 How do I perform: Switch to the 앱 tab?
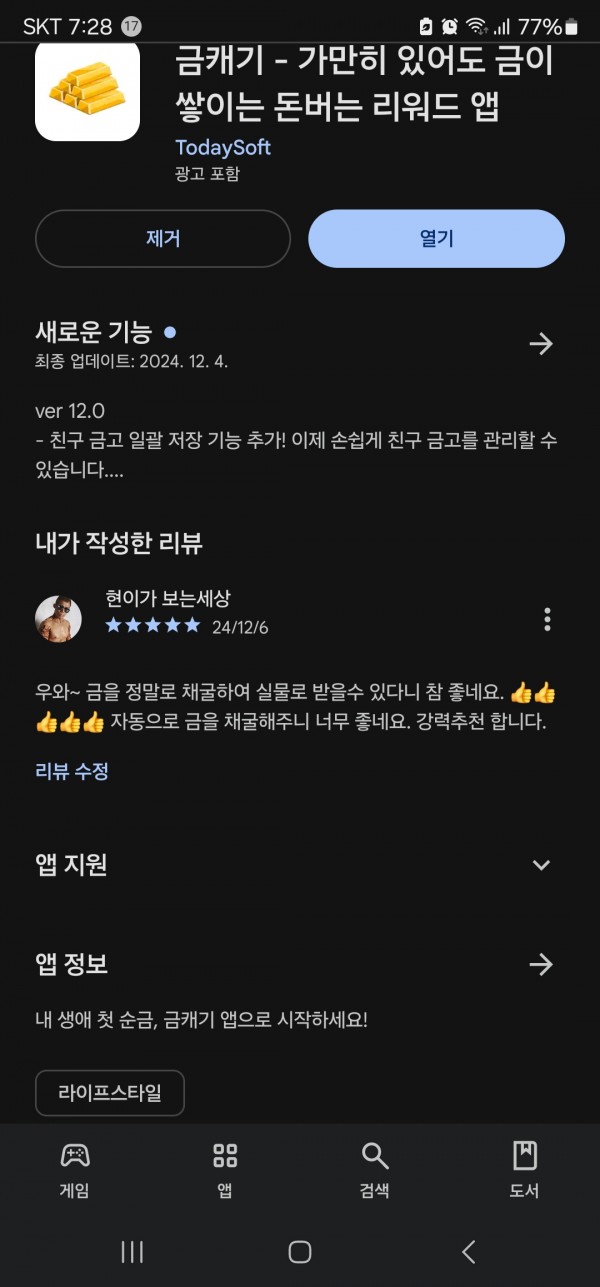225,1170
